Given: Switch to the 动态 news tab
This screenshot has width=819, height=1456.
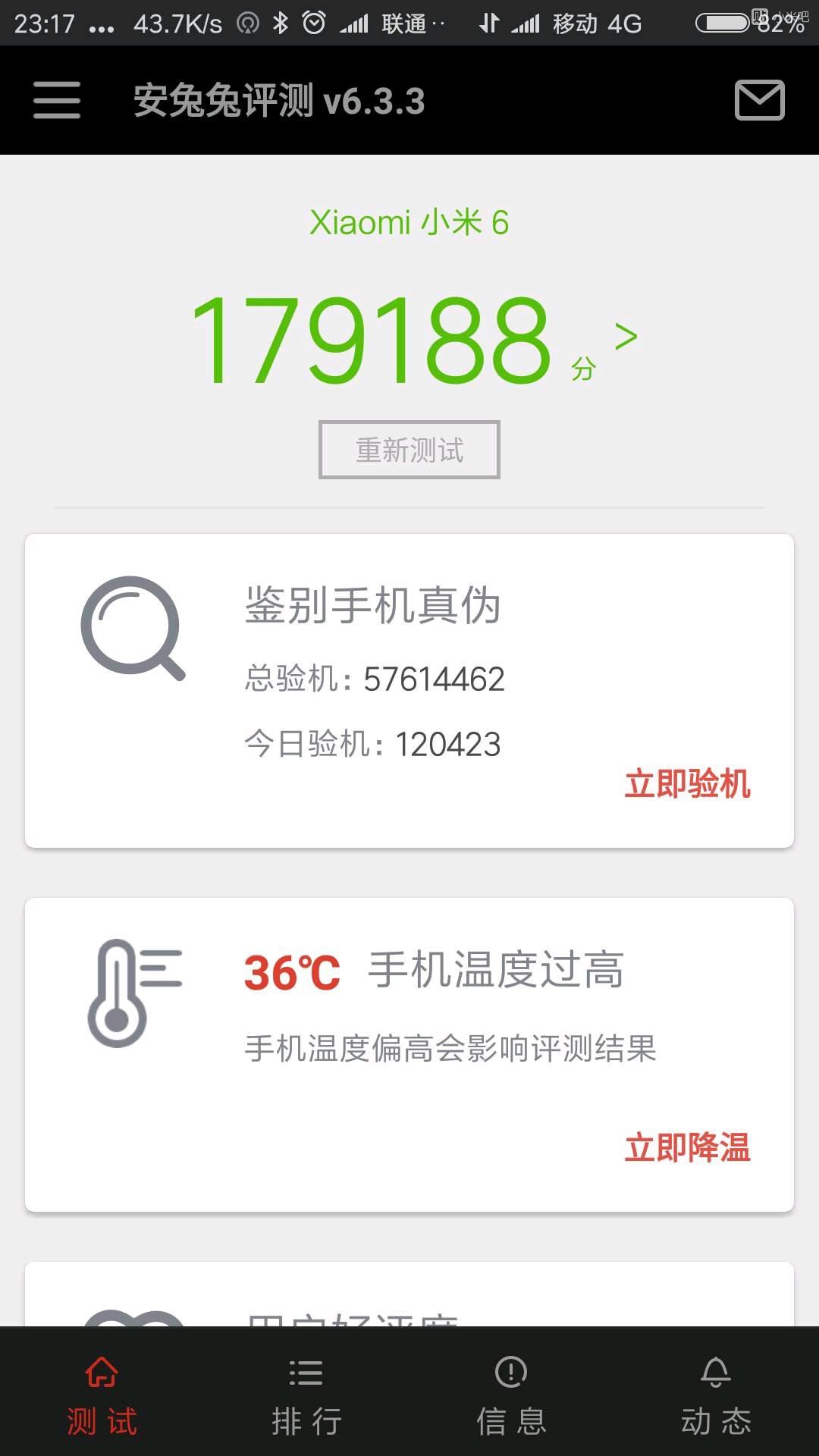Looking at the screenshot, I should [716, 1397].
